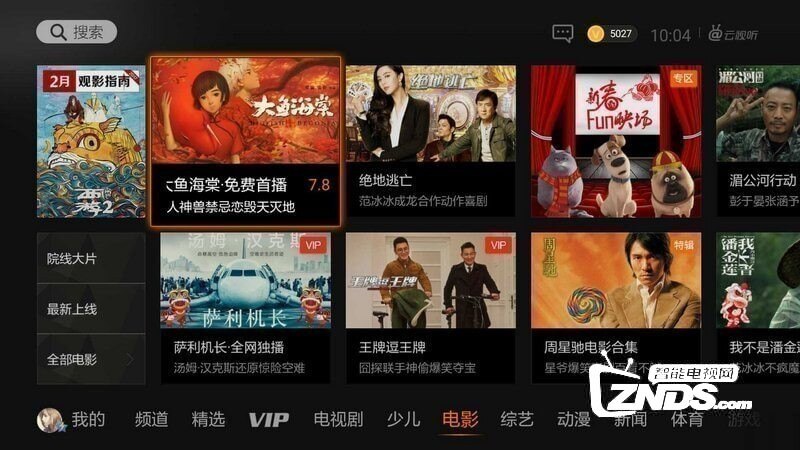This screenshot has width=800, height=450.
Task: Switch to 频道 tab
Action: point(152,419)
